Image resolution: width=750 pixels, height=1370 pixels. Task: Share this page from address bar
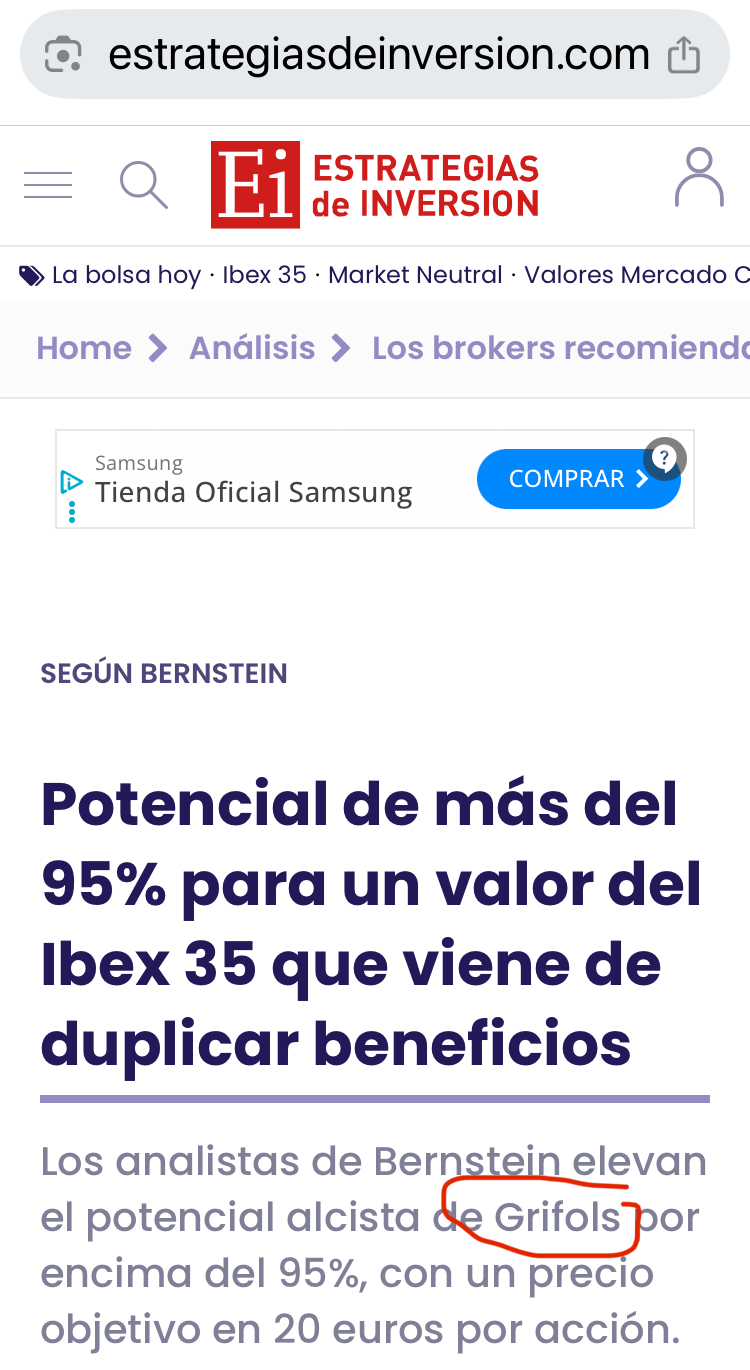pos(684,54)
